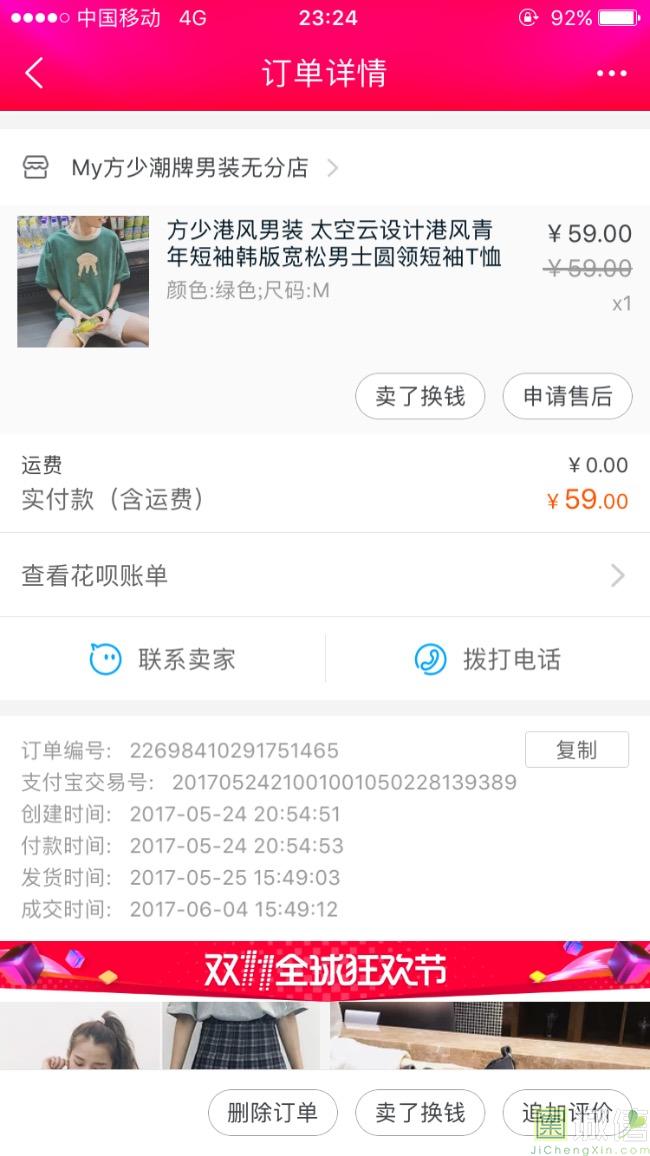Image resolution: width=650 pixels, height=1156 pixels.
Task: Open the My方少潮牌男装无分店 store page
Action: (x=190, y=168)
